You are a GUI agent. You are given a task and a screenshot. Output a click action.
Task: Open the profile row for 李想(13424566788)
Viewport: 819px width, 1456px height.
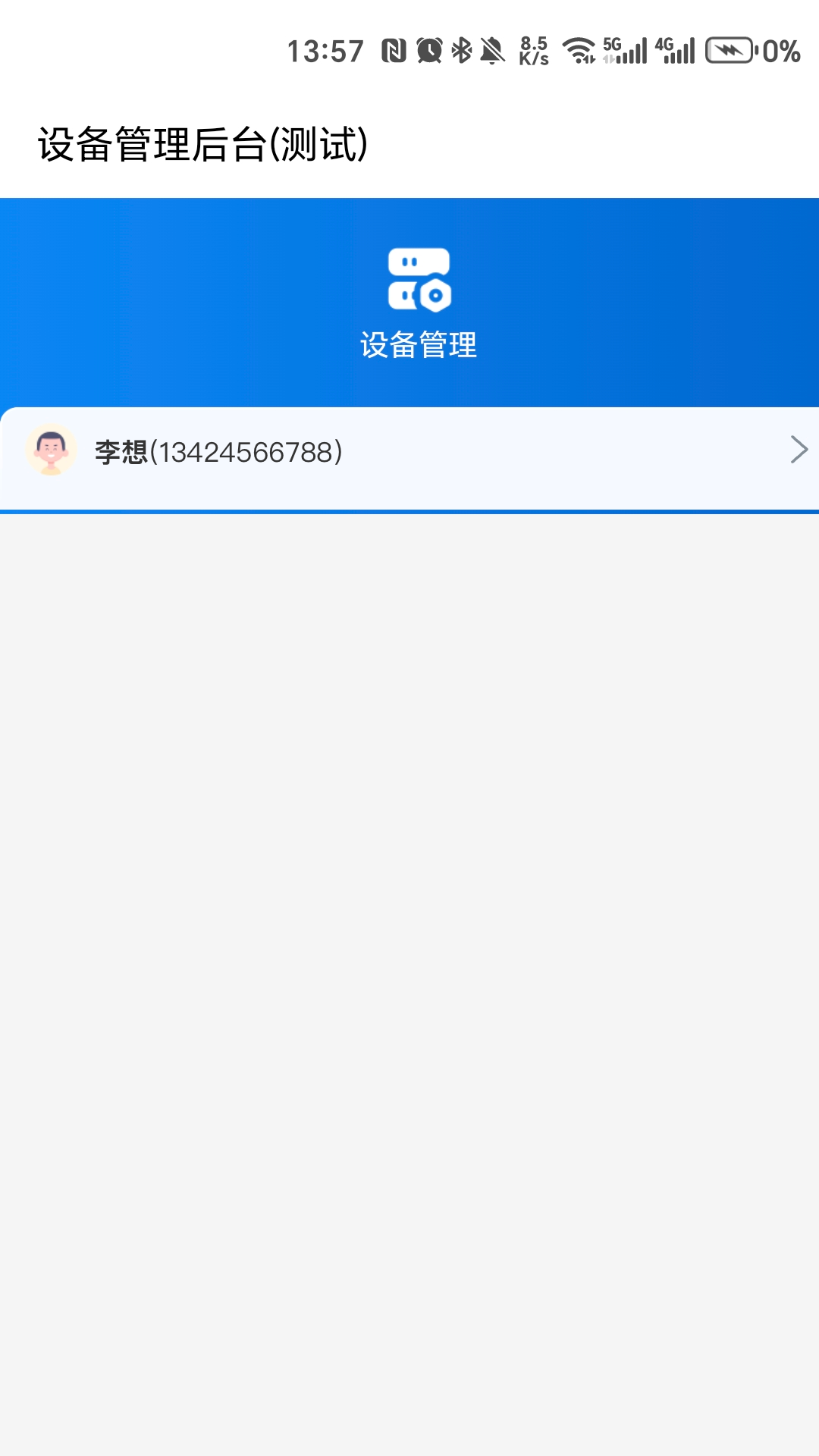(409, 450)
